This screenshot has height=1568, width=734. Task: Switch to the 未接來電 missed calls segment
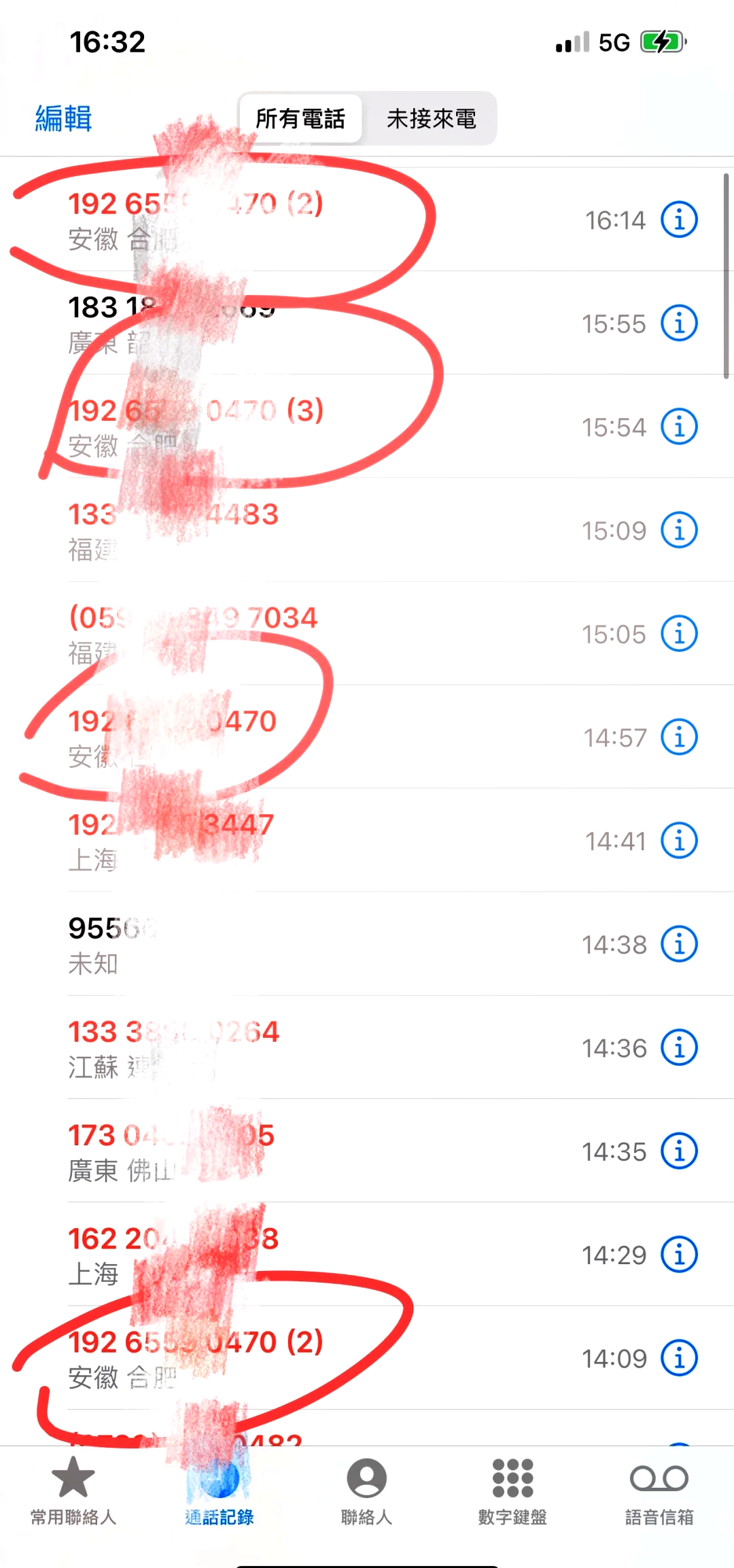(x=431, y=119)
